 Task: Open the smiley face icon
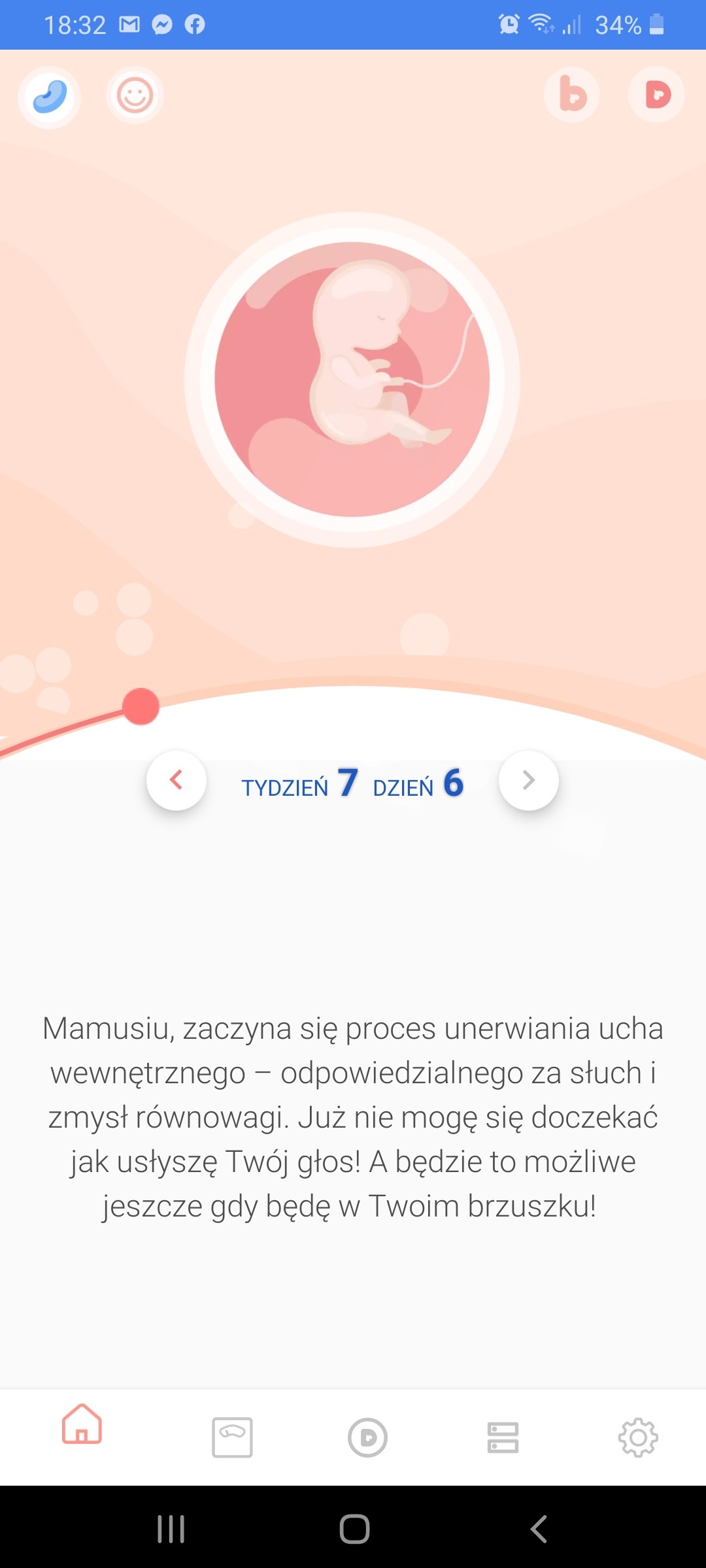(x=135, y=95)
